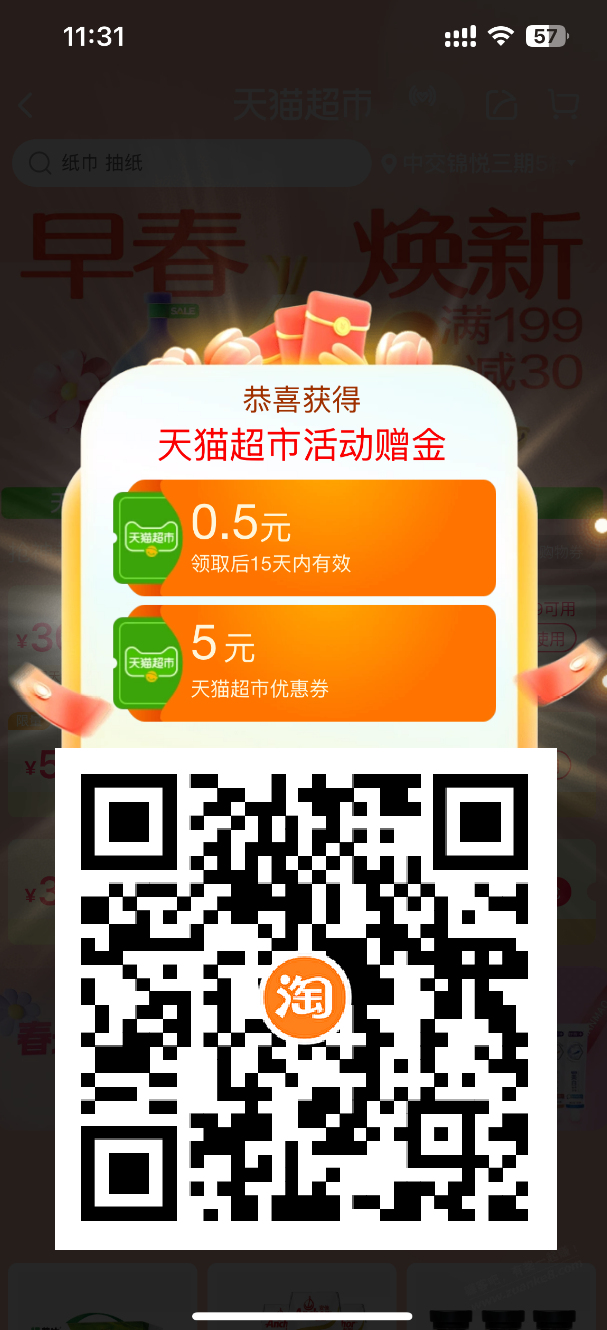
Task: Open the shopping cart icon
Action: (x=564, y=105)
